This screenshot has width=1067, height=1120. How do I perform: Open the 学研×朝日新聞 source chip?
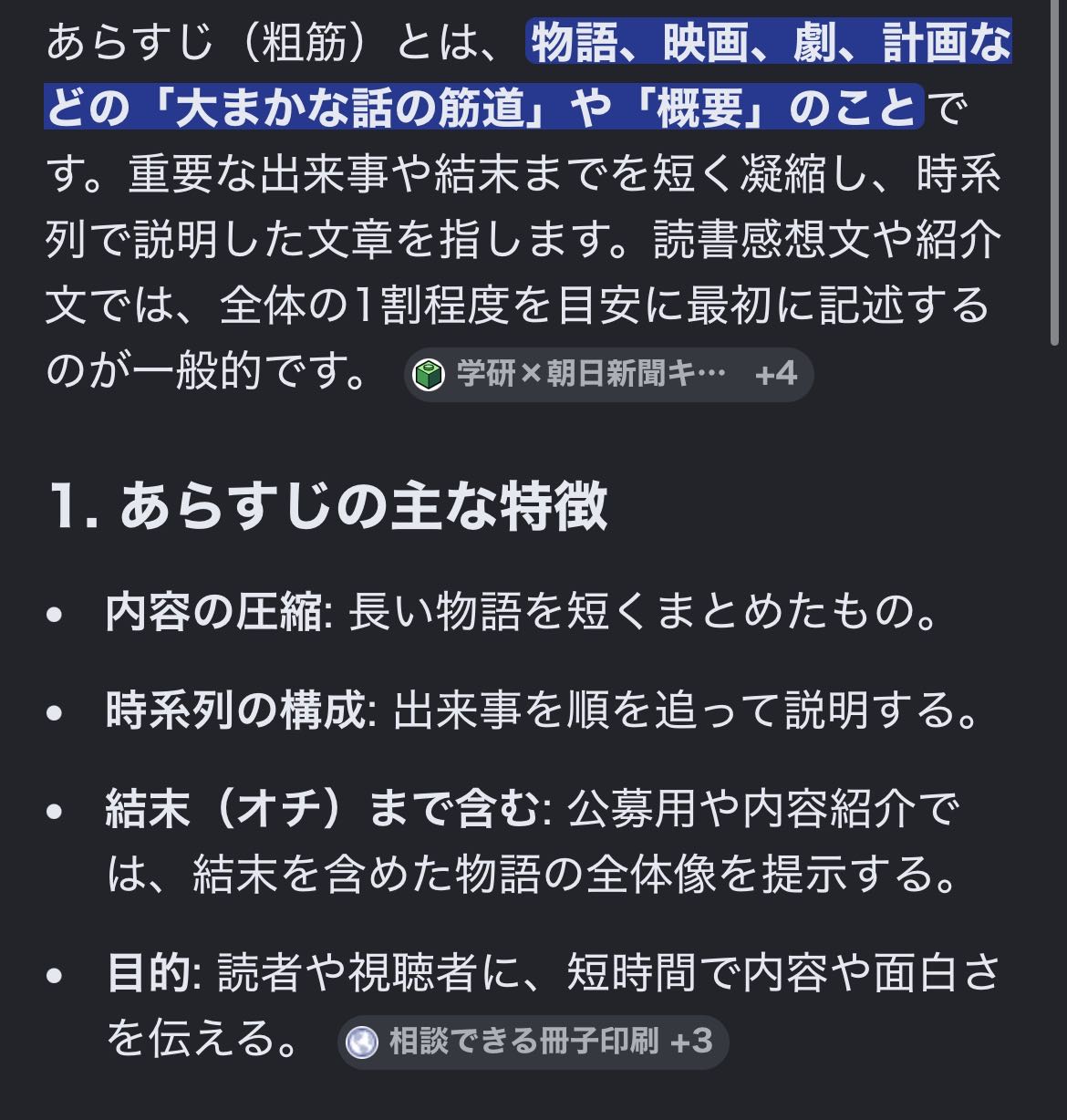[608, 374]
